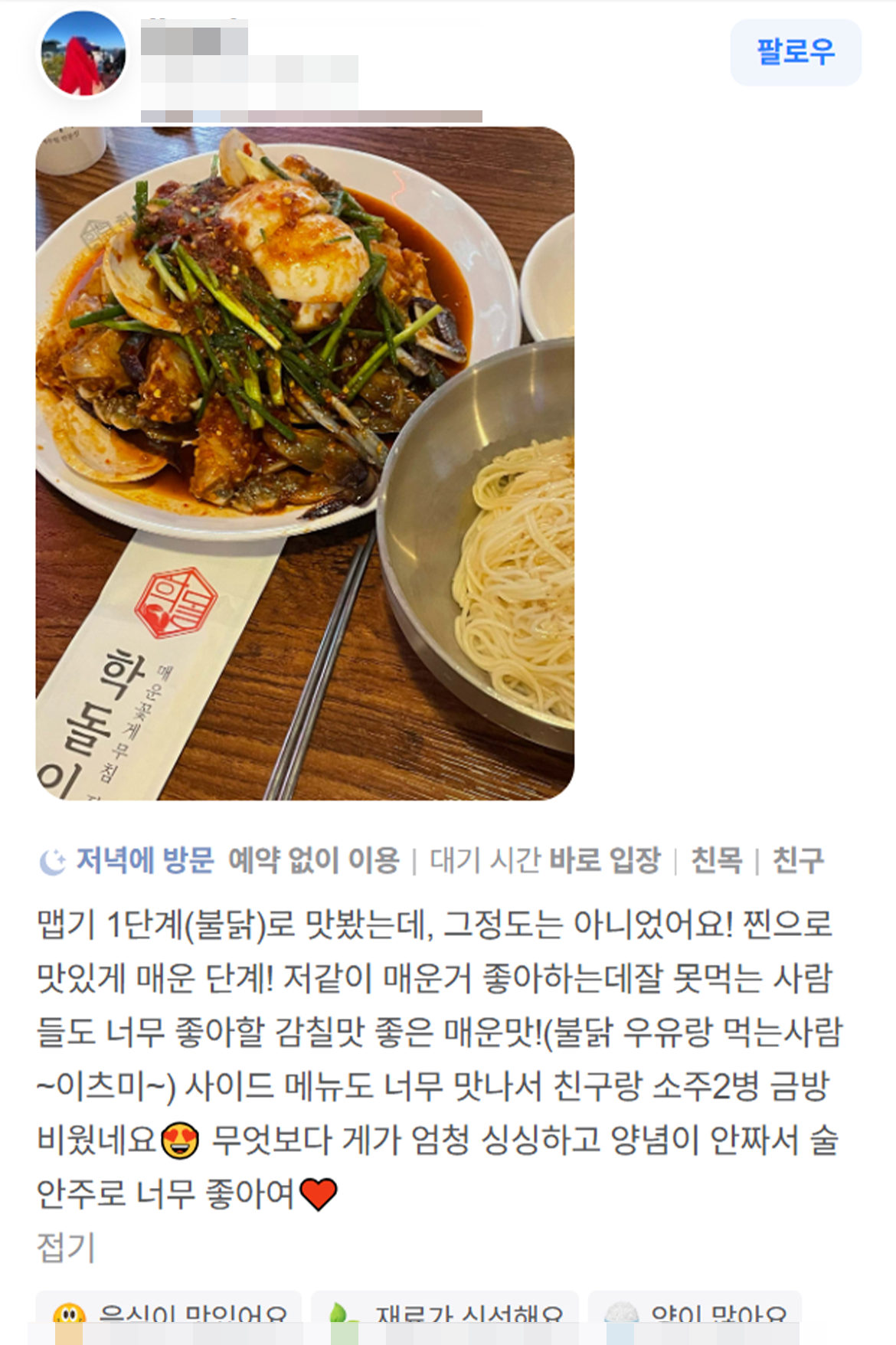This screenshot has height=1345, width=896.
Task: Open the spicy crab review photo
Action: (x=305, y=463)
